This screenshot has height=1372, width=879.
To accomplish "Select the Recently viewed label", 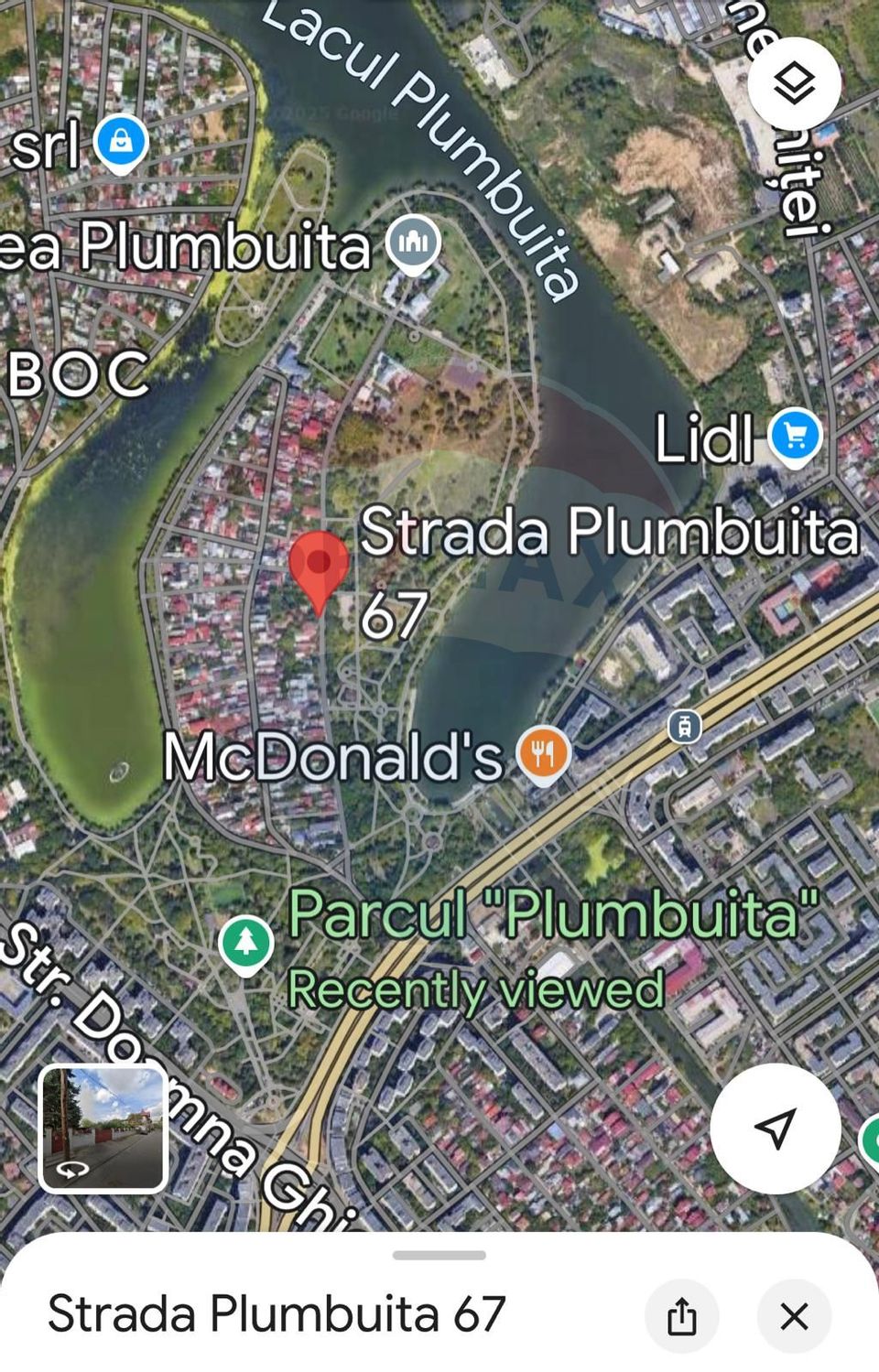I will pyautogui.click(x=475, y=988).
